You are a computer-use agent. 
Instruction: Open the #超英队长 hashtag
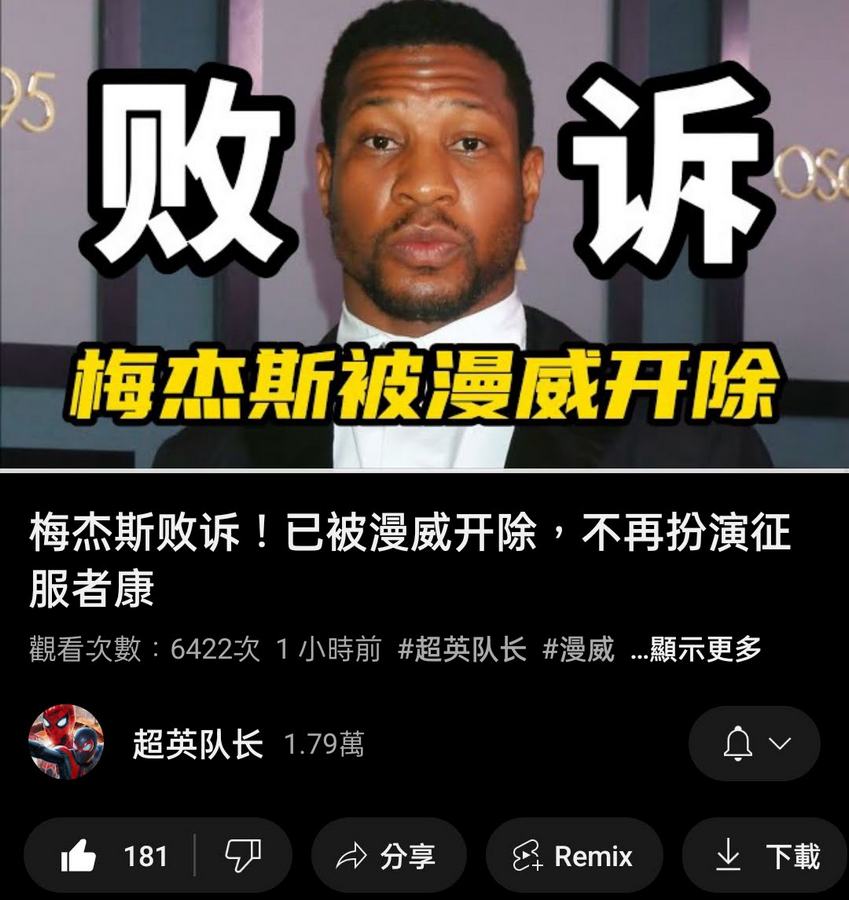(462, 649)
